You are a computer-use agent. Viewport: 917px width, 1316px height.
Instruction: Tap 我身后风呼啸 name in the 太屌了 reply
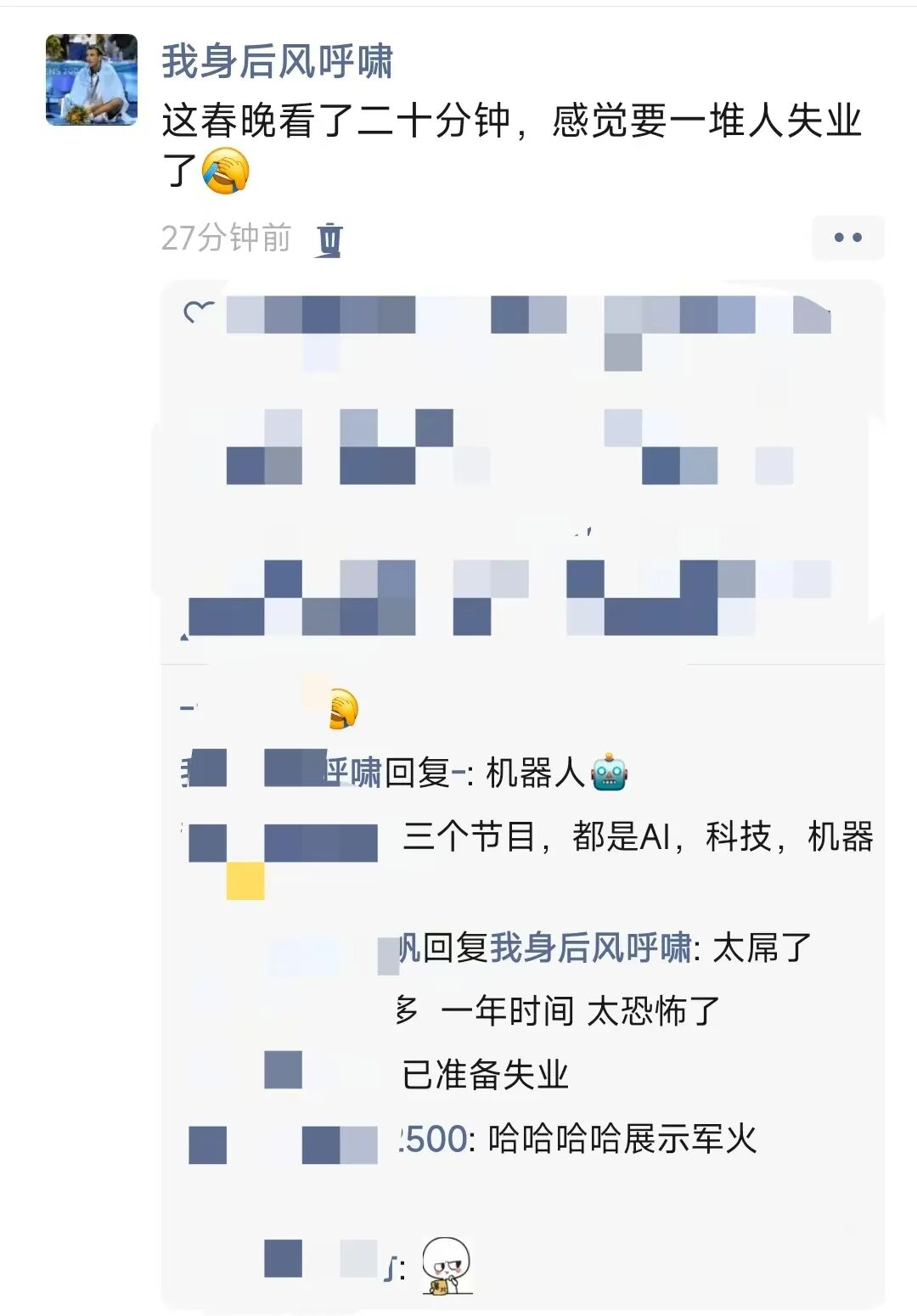tap(591, 948)
